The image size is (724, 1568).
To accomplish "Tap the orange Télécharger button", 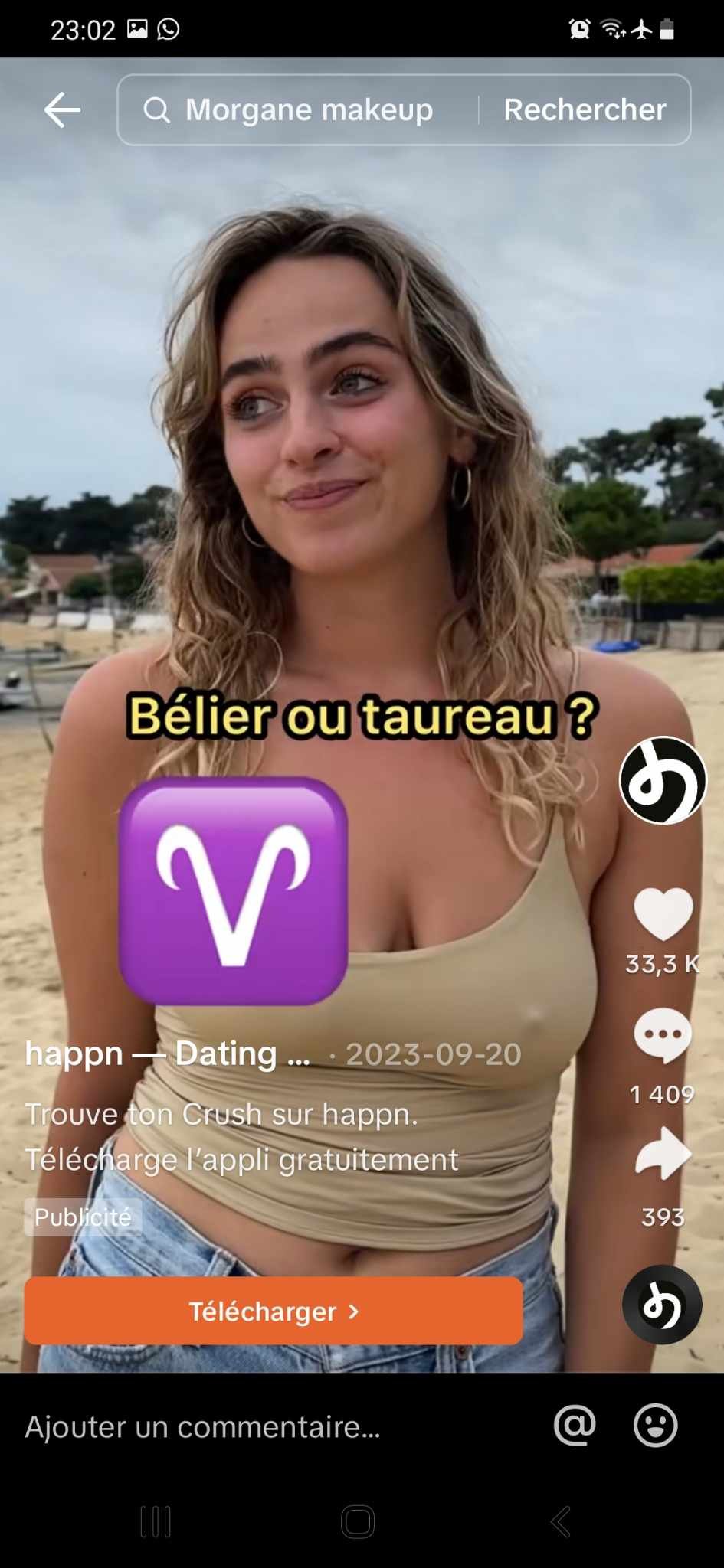I will (x=274, y=1312).
